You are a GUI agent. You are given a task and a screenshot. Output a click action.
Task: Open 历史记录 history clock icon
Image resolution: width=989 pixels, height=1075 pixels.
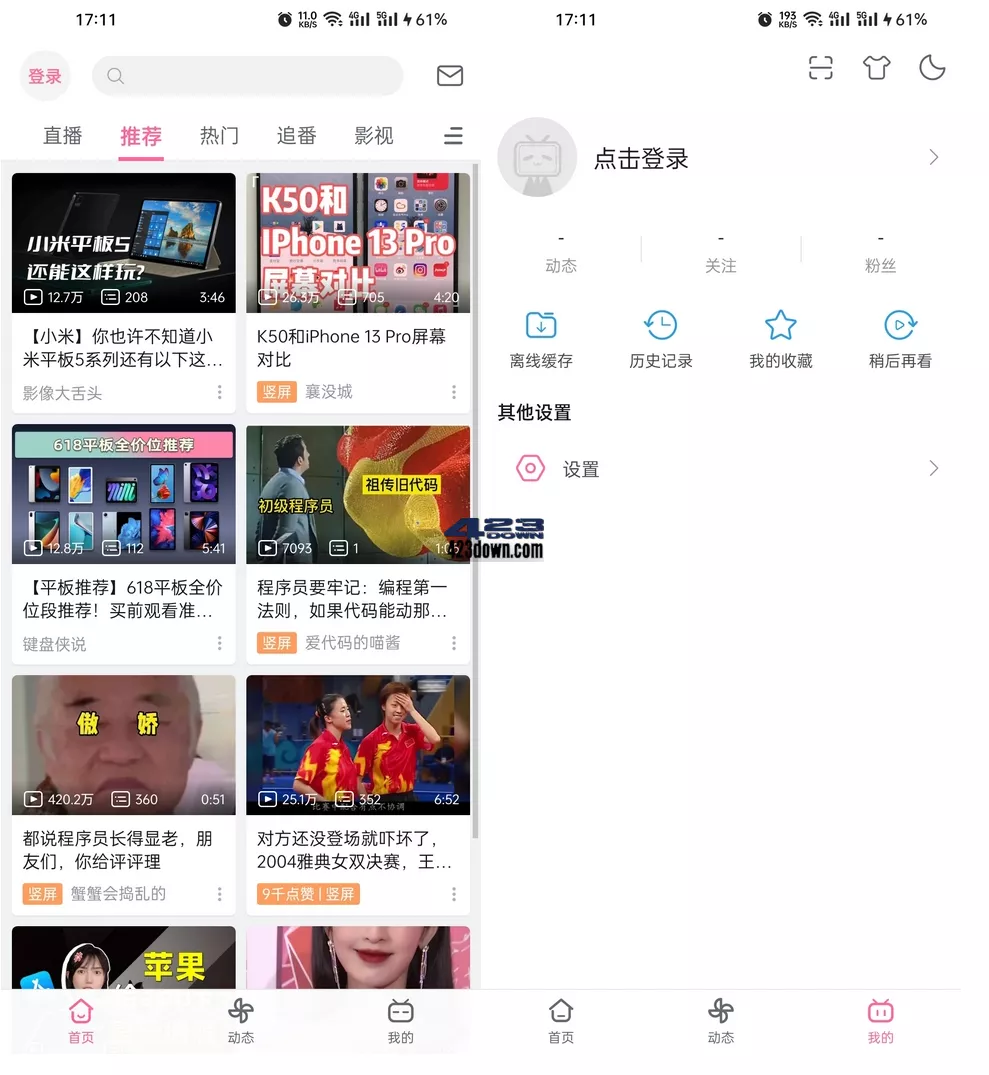[x=660, y=325]
